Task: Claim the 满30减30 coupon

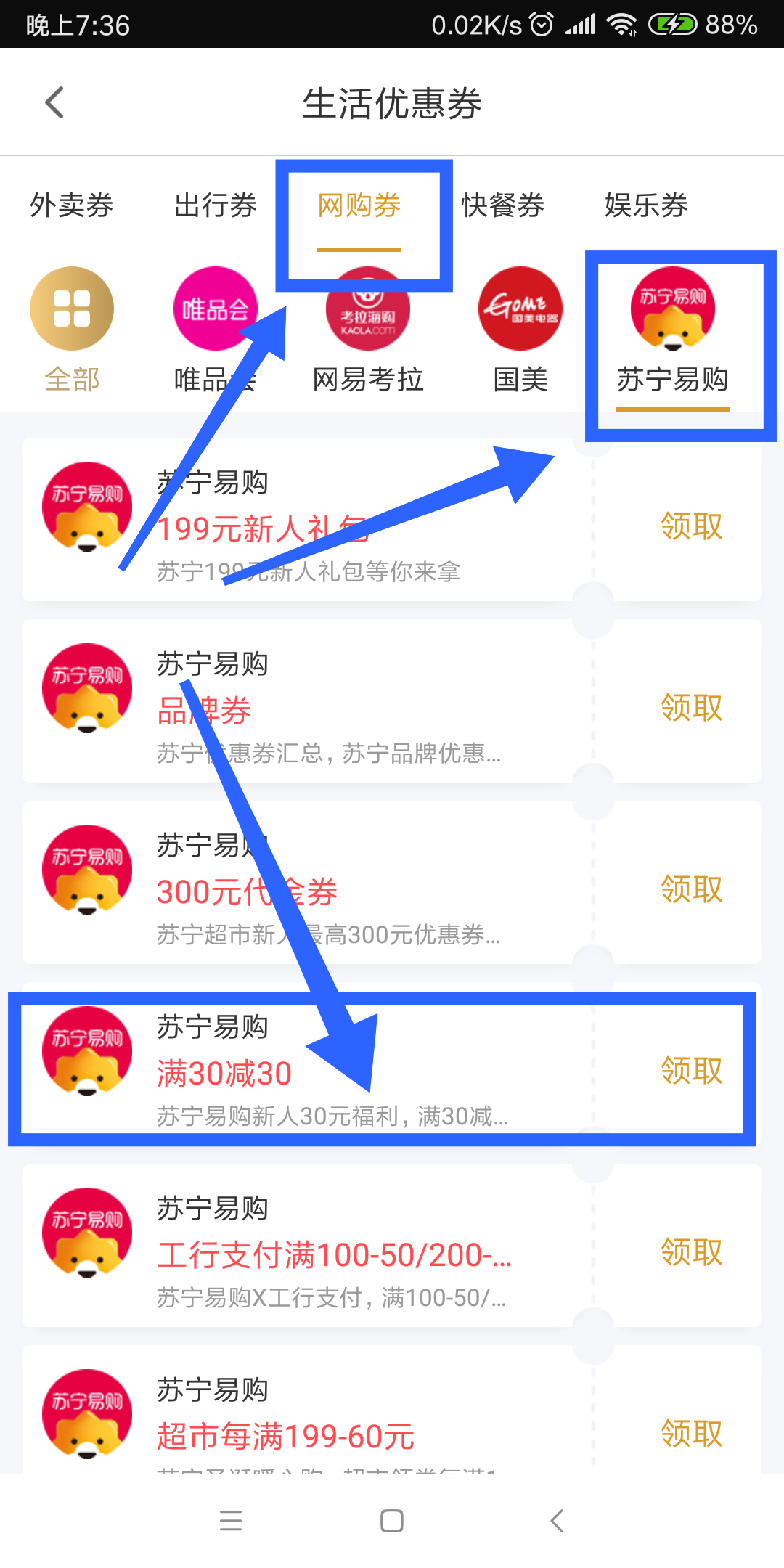Action: [691, 1071]
